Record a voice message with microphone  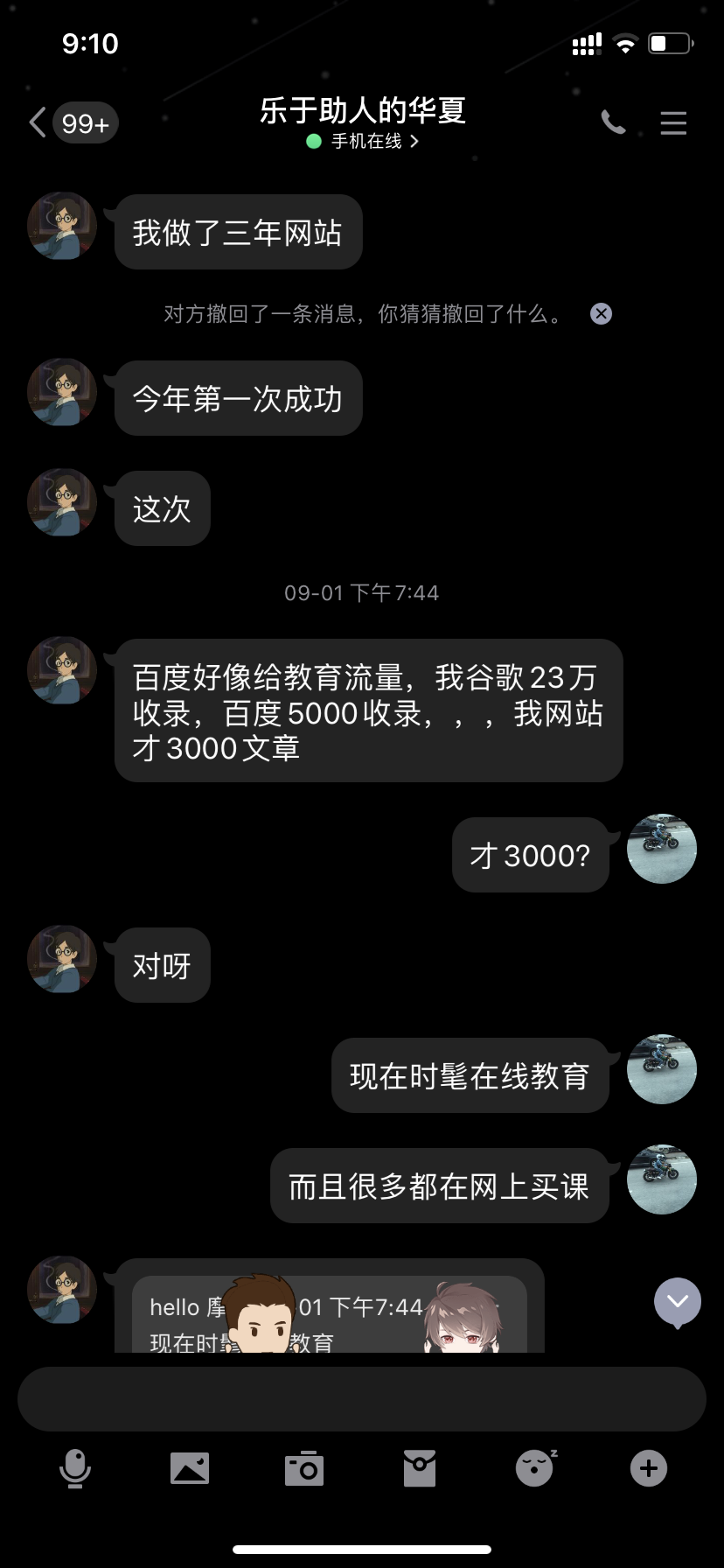[x=75, y=1468]
